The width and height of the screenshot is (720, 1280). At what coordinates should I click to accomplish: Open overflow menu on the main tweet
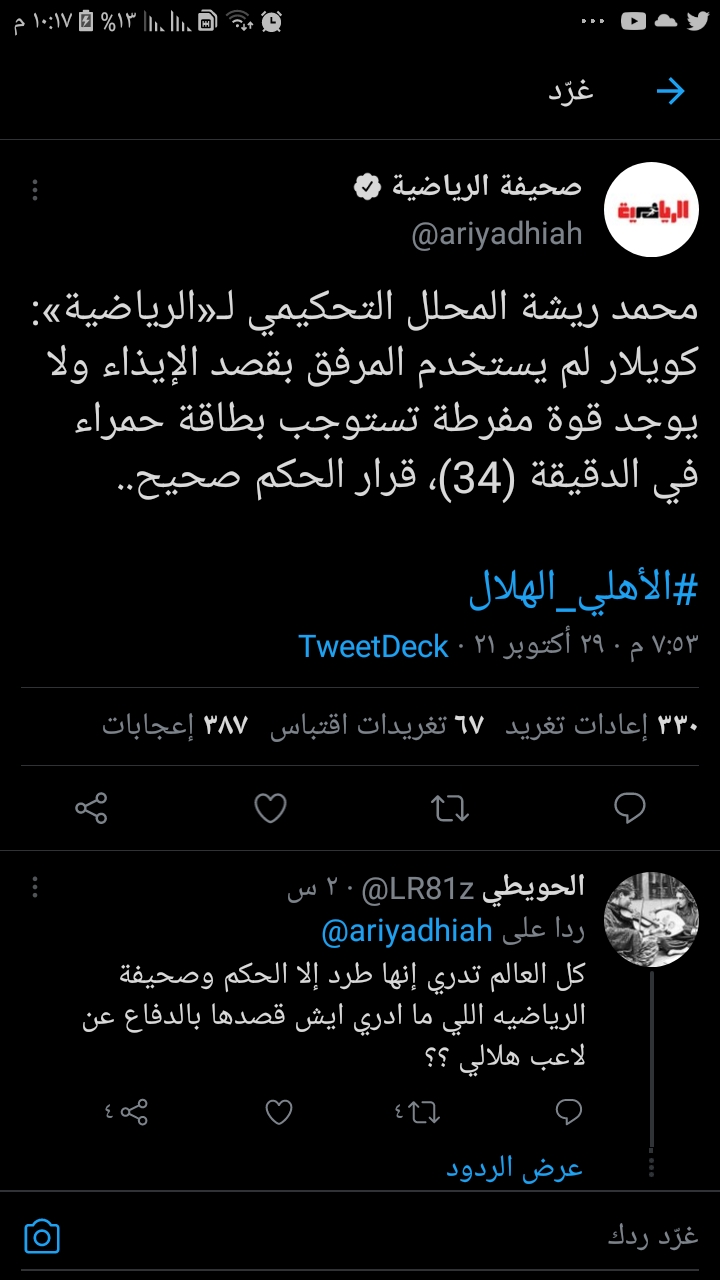pyautogui.click(x=34, y=189)
